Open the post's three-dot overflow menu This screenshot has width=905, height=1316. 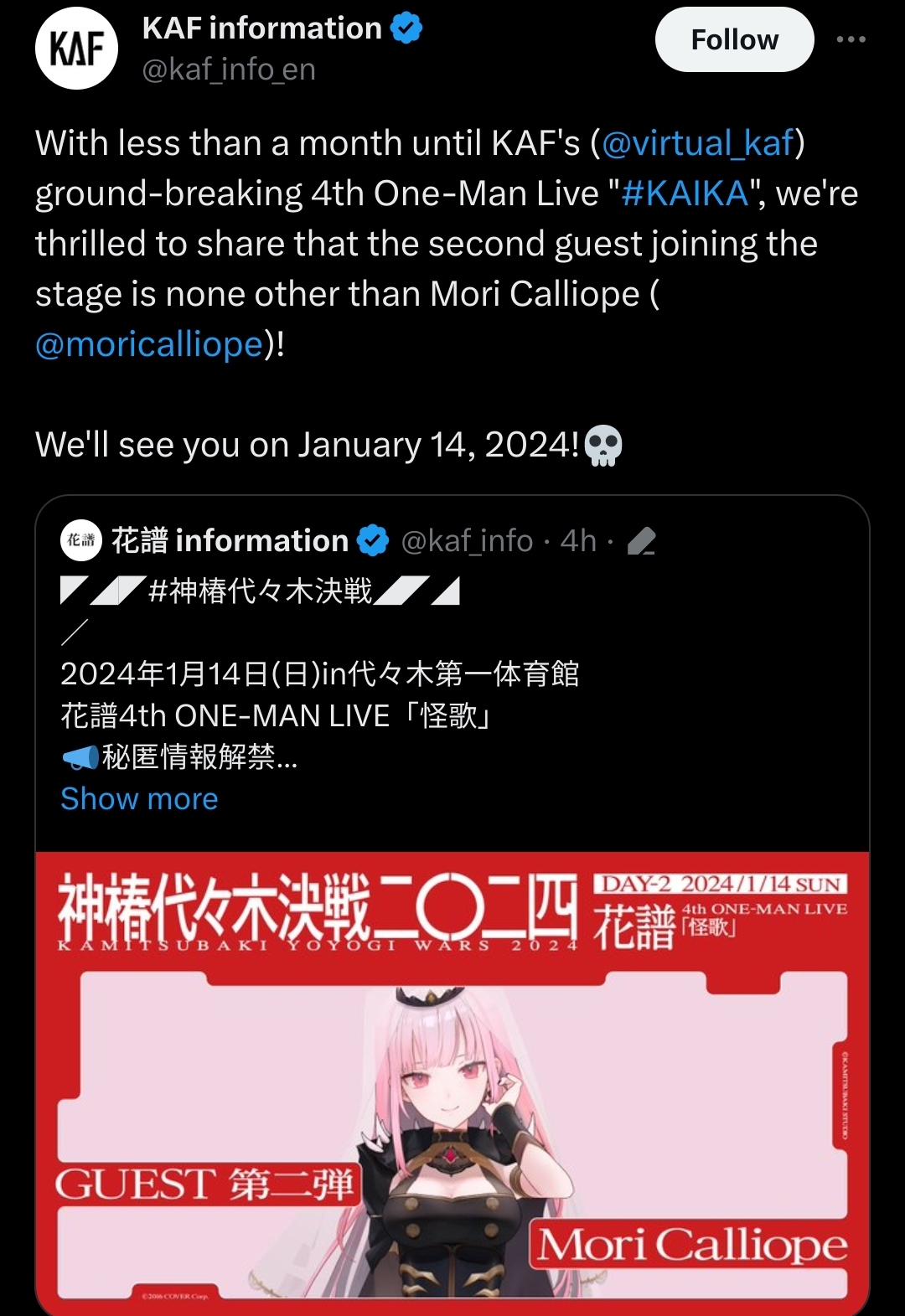coord(851,39)
